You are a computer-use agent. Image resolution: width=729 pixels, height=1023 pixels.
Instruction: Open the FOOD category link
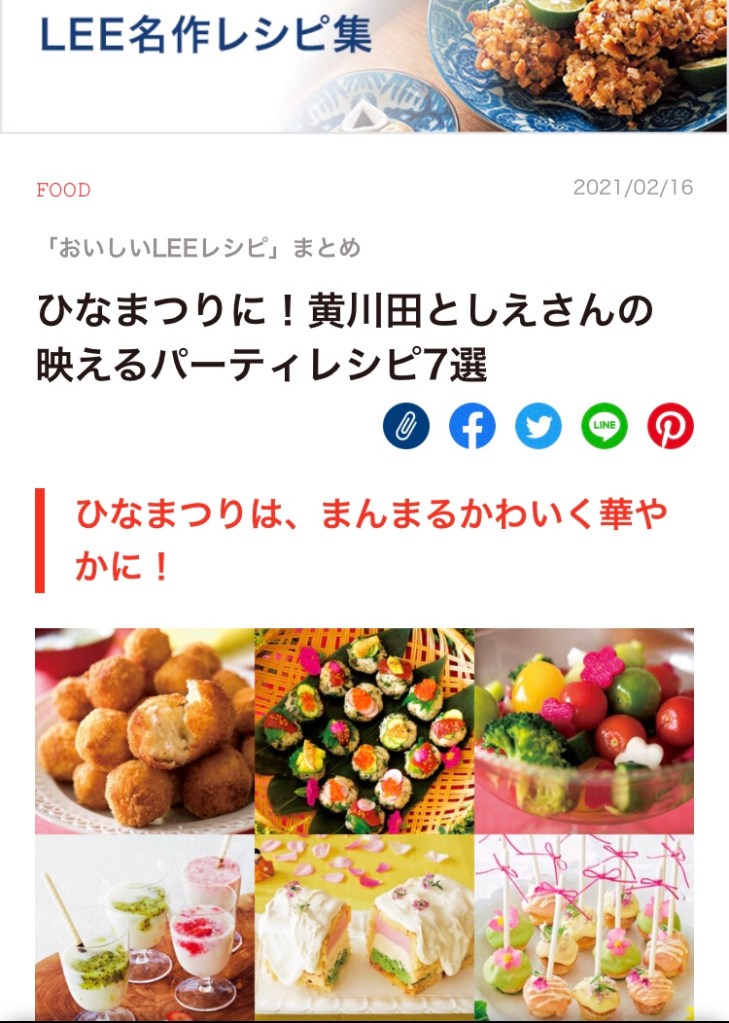point(63,190)
